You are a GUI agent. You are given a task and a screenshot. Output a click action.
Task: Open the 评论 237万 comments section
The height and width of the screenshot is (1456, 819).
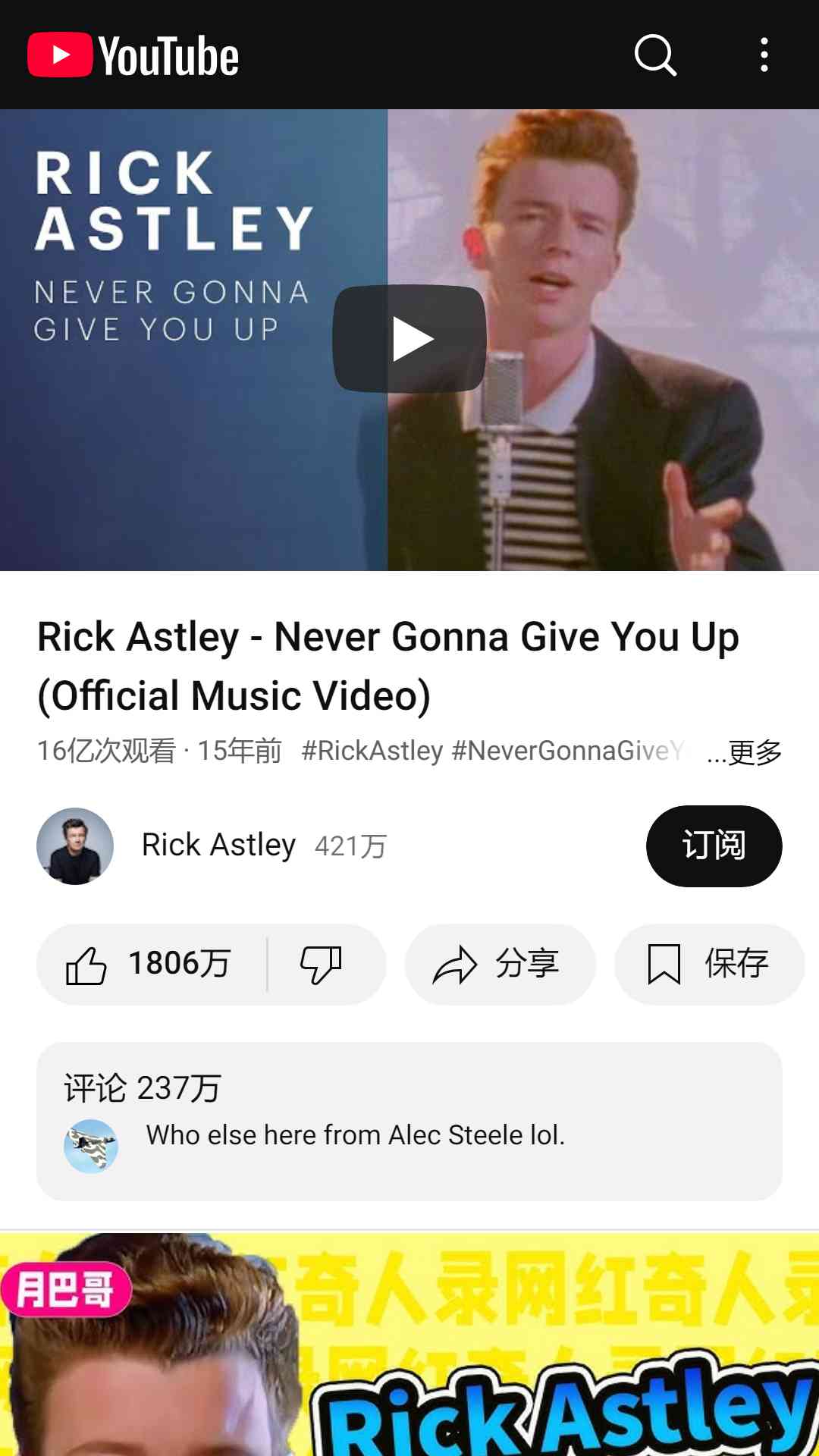pos(409,1120)
